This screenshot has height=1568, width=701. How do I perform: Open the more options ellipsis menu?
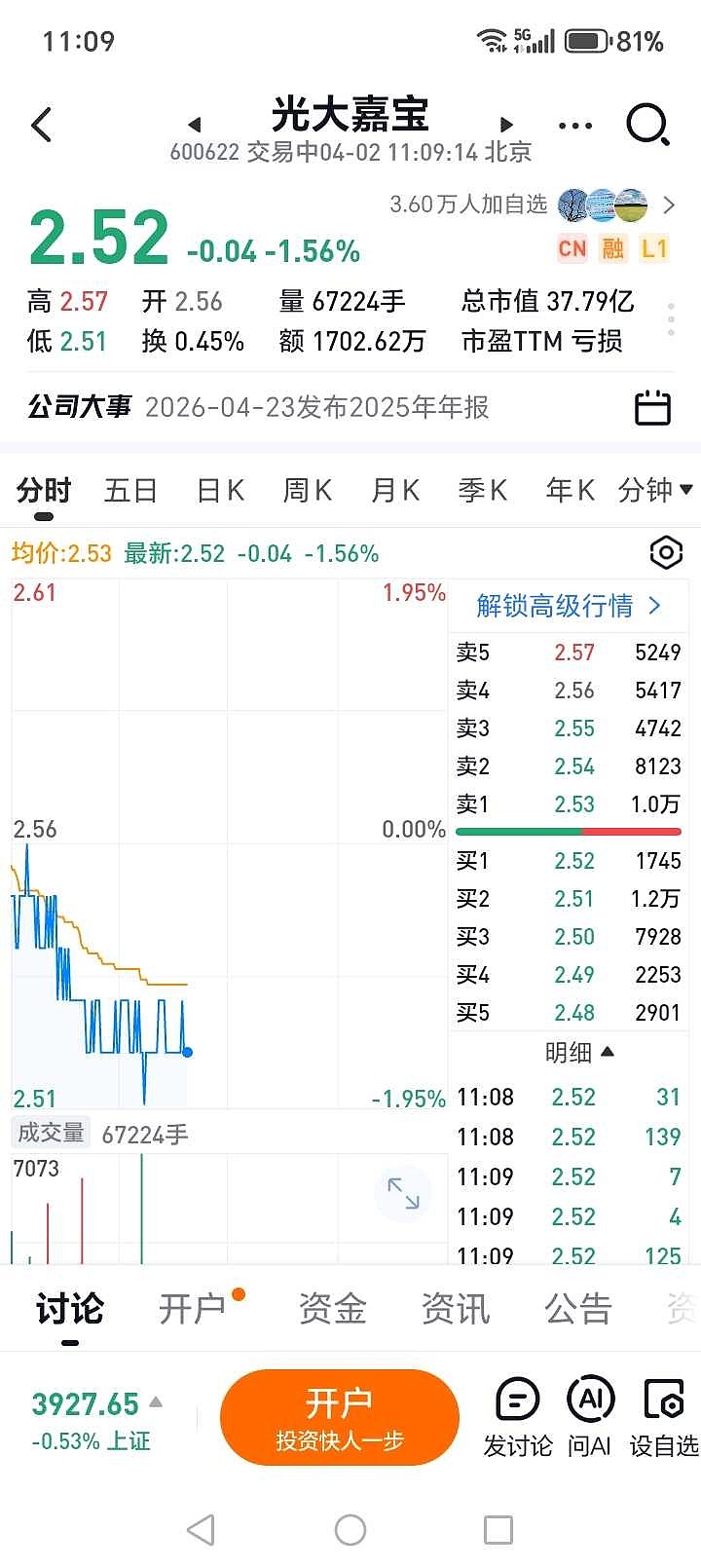tap(573, 126)
